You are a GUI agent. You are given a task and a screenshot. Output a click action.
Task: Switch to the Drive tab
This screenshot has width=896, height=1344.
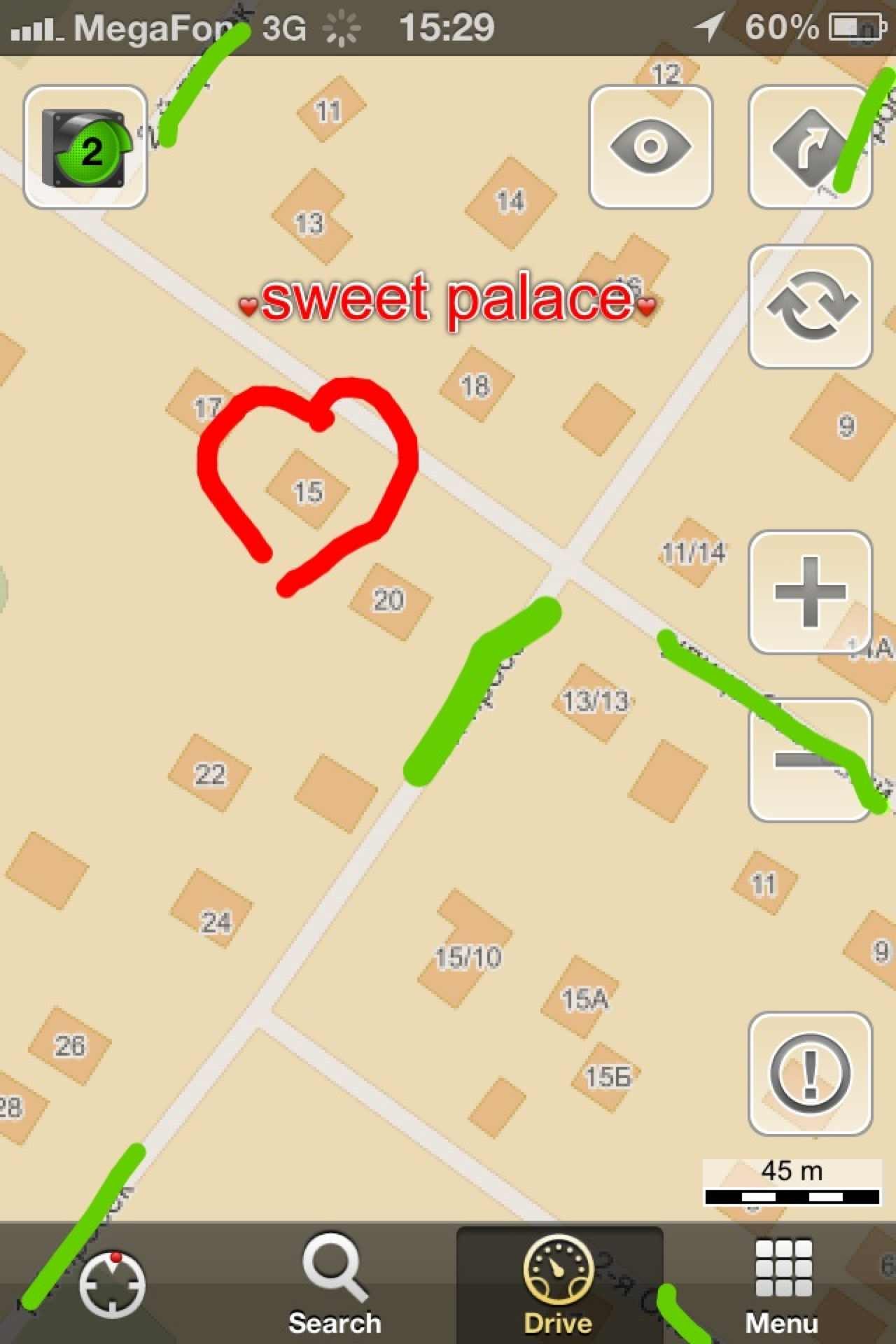[x=559, y=1285]
